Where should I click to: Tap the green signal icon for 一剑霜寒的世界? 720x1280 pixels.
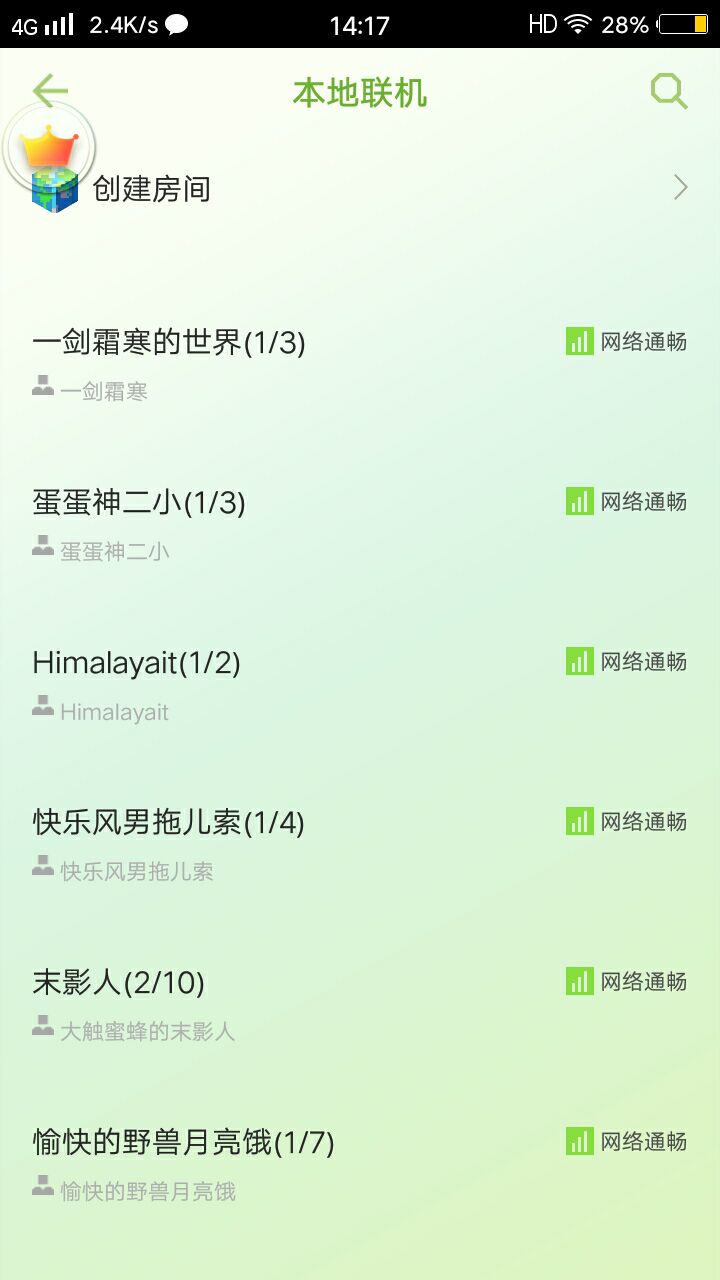click(578, 341)
